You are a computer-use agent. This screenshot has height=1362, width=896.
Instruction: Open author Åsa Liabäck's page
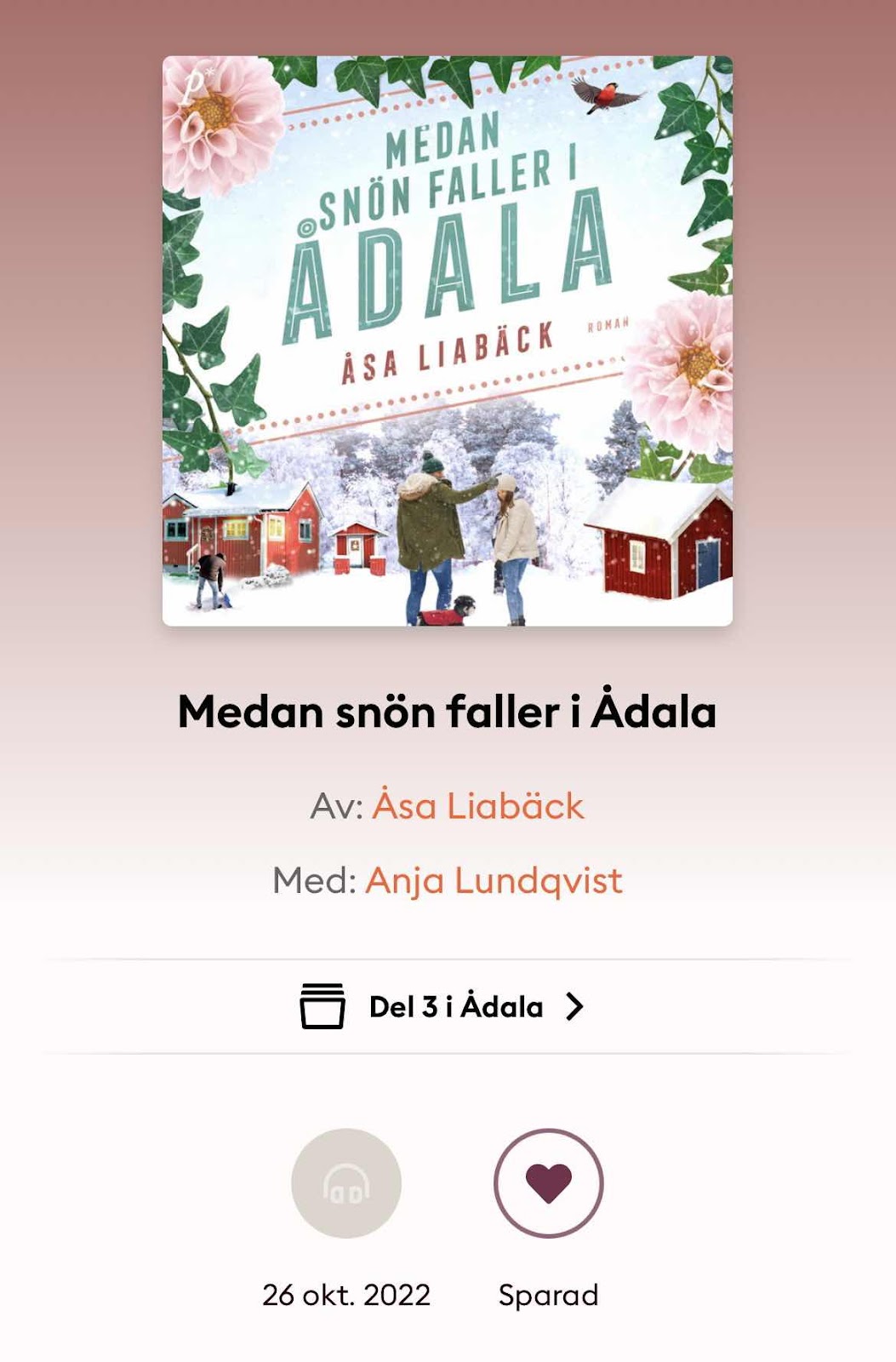[478, 805]
